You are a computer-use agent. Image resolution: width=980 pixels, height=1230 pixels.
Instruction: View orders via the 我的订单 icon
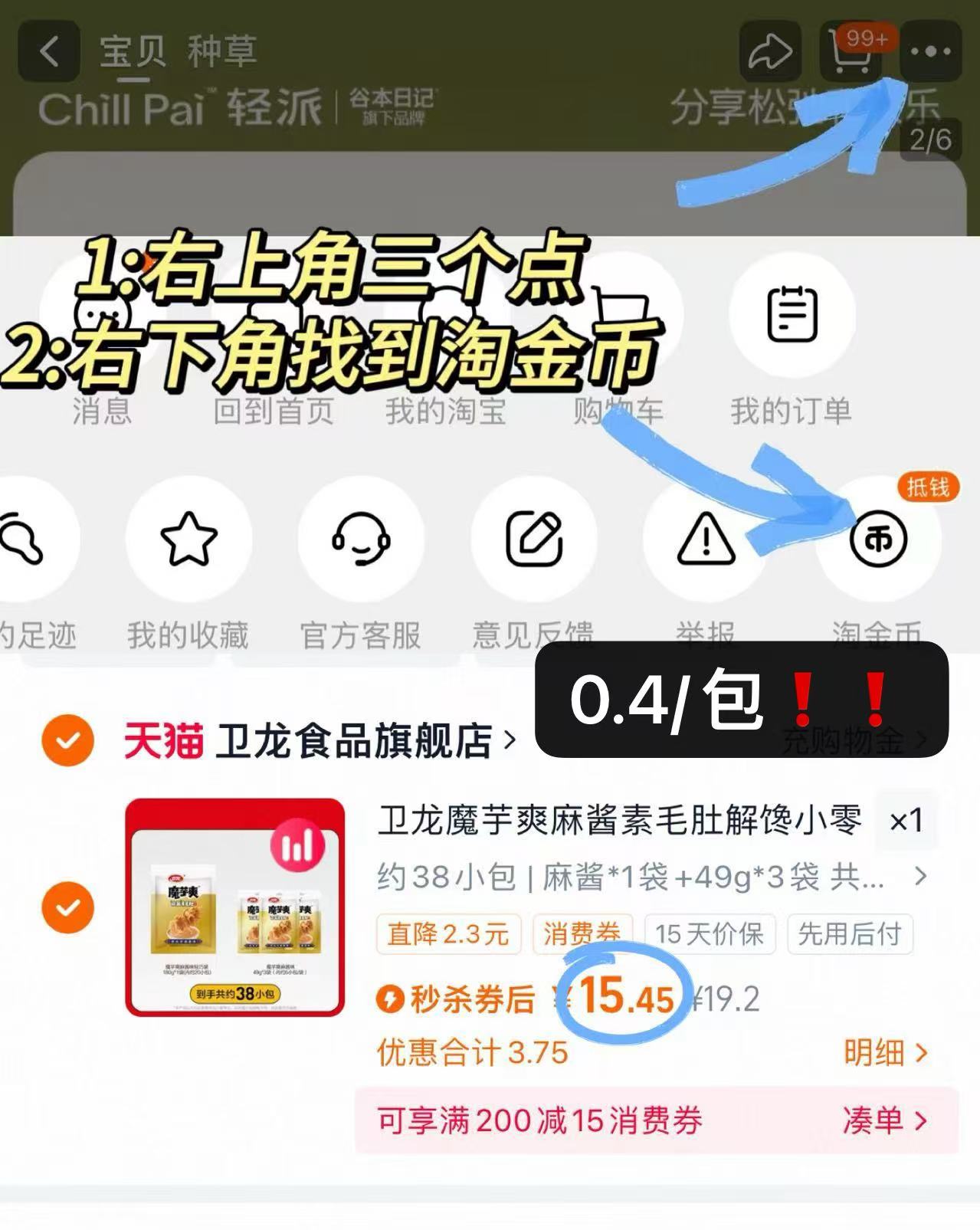click(x=793, y=316)
